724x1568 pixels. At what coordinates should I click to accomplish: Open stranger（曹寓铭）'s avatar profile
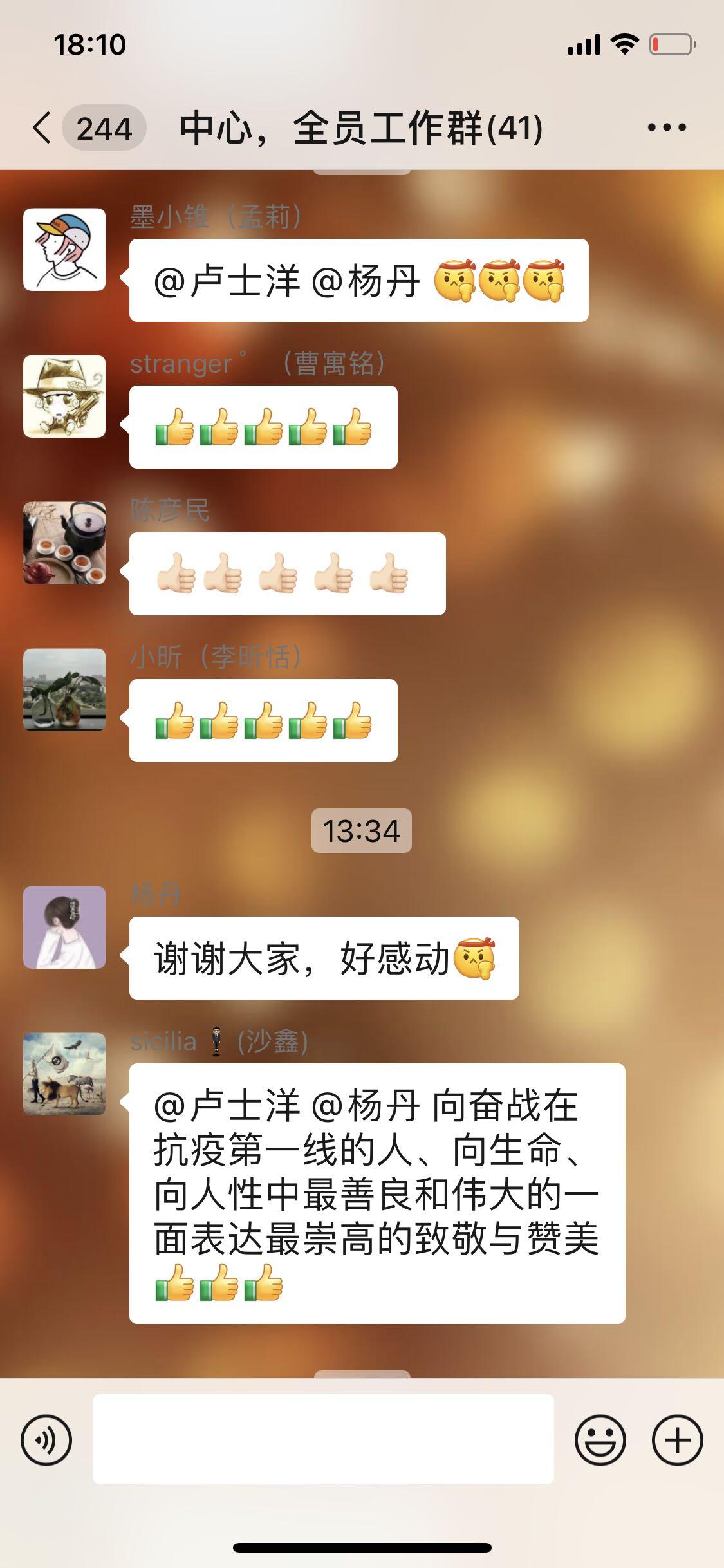click(64, 396)
